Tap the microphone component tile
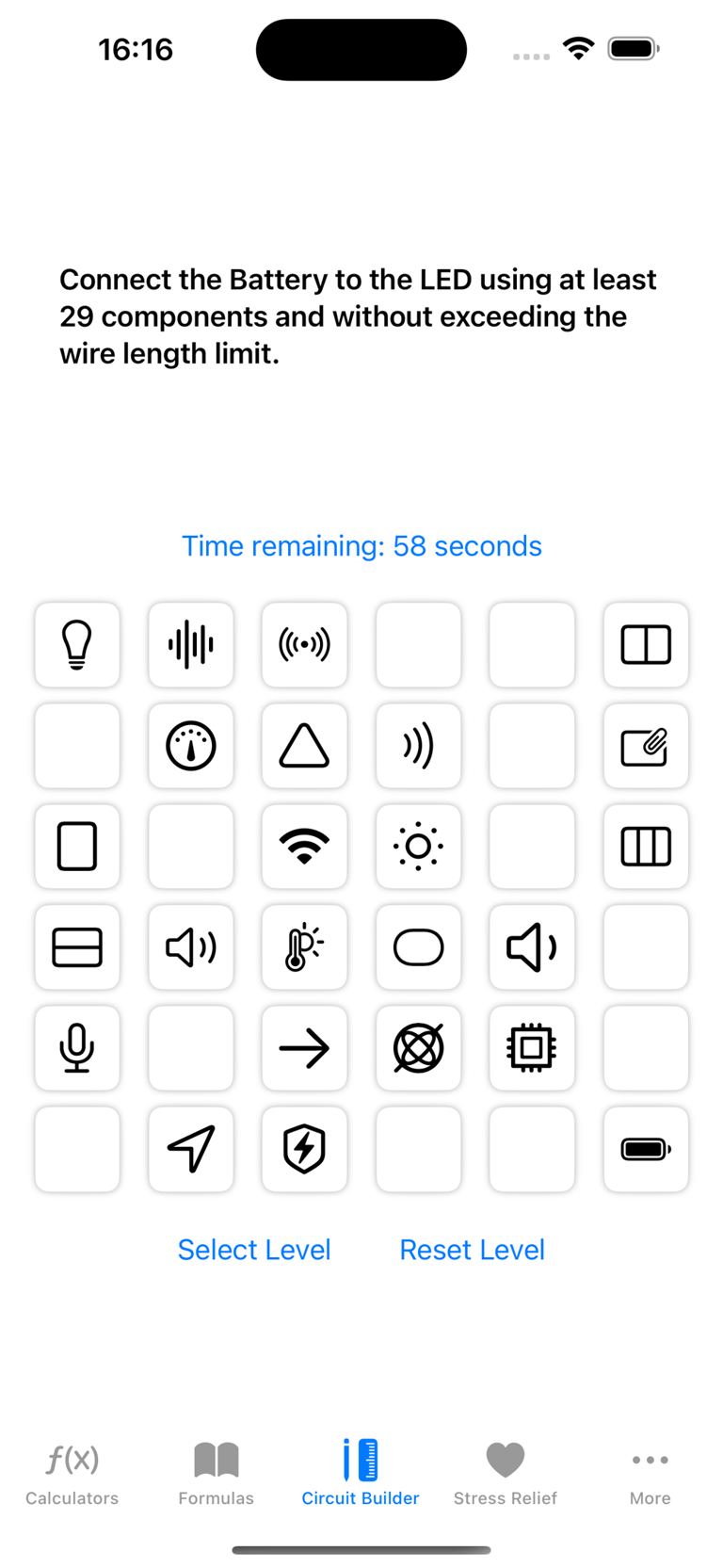This screenshot has width=723, height=1568. pyautogui.click(x=77, y=1048)
